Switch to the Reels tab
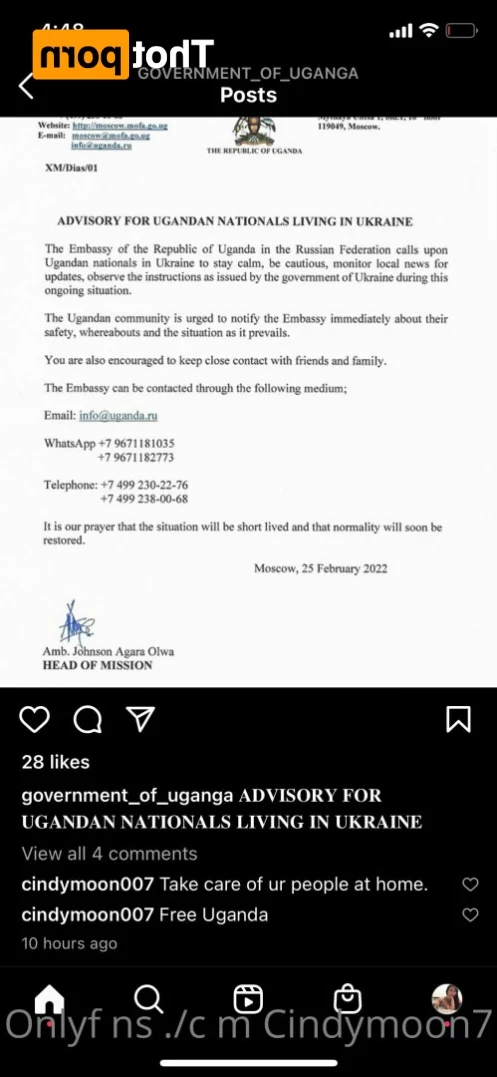This screenshot has height=1077, width=497. (x=248, y=999)
